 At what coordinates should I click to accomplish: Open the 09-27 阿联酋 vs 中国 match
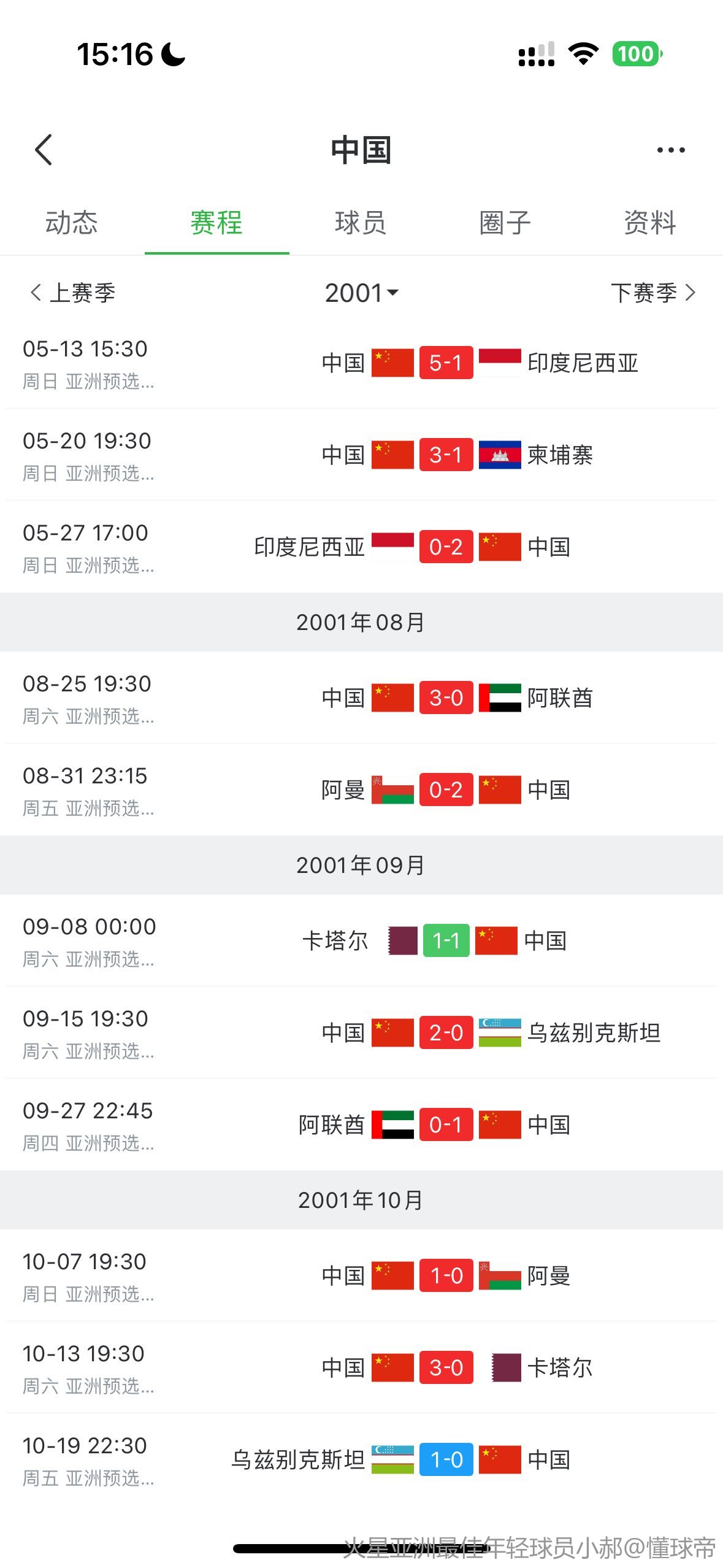pyautogui.click(x=361, y=1124)
